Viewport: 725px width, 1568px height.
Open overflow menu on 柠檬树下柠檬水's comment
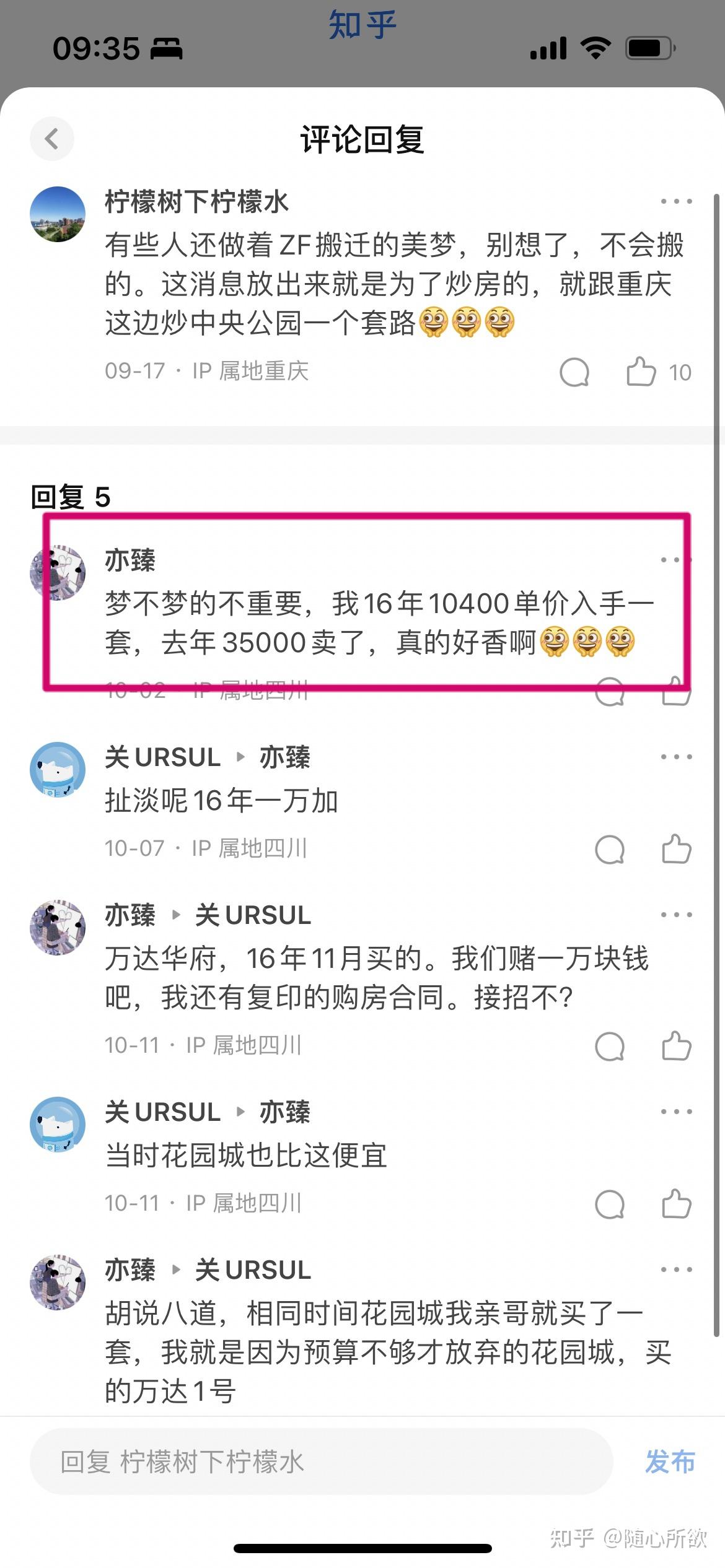(x=676, y=201)
